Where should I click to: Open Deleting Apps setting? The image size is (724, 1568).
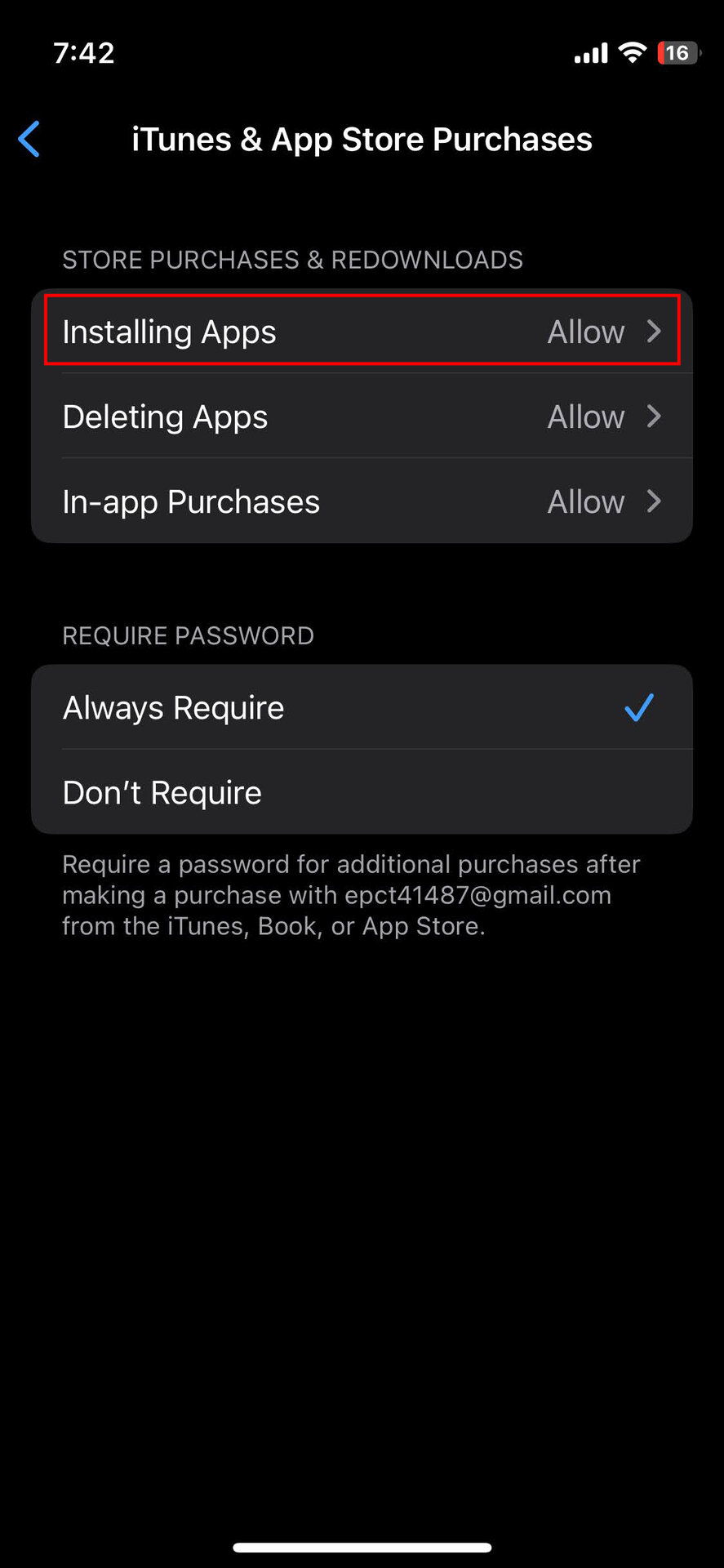click(362, 416)
